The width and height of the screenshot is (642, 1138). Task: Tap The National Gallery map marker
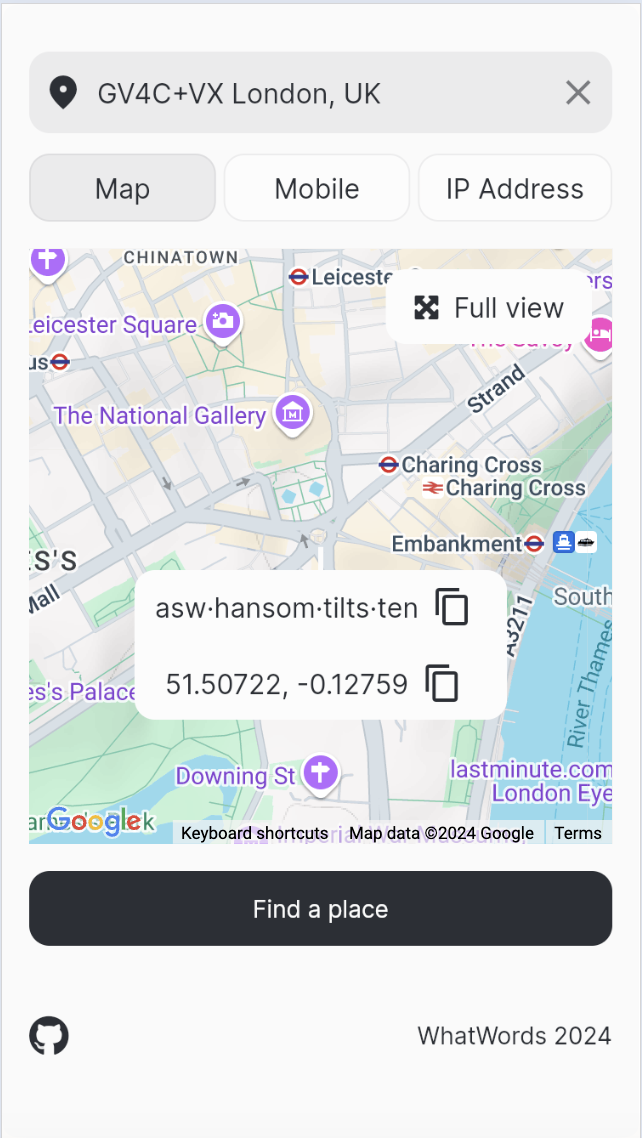tap(292, 412)
